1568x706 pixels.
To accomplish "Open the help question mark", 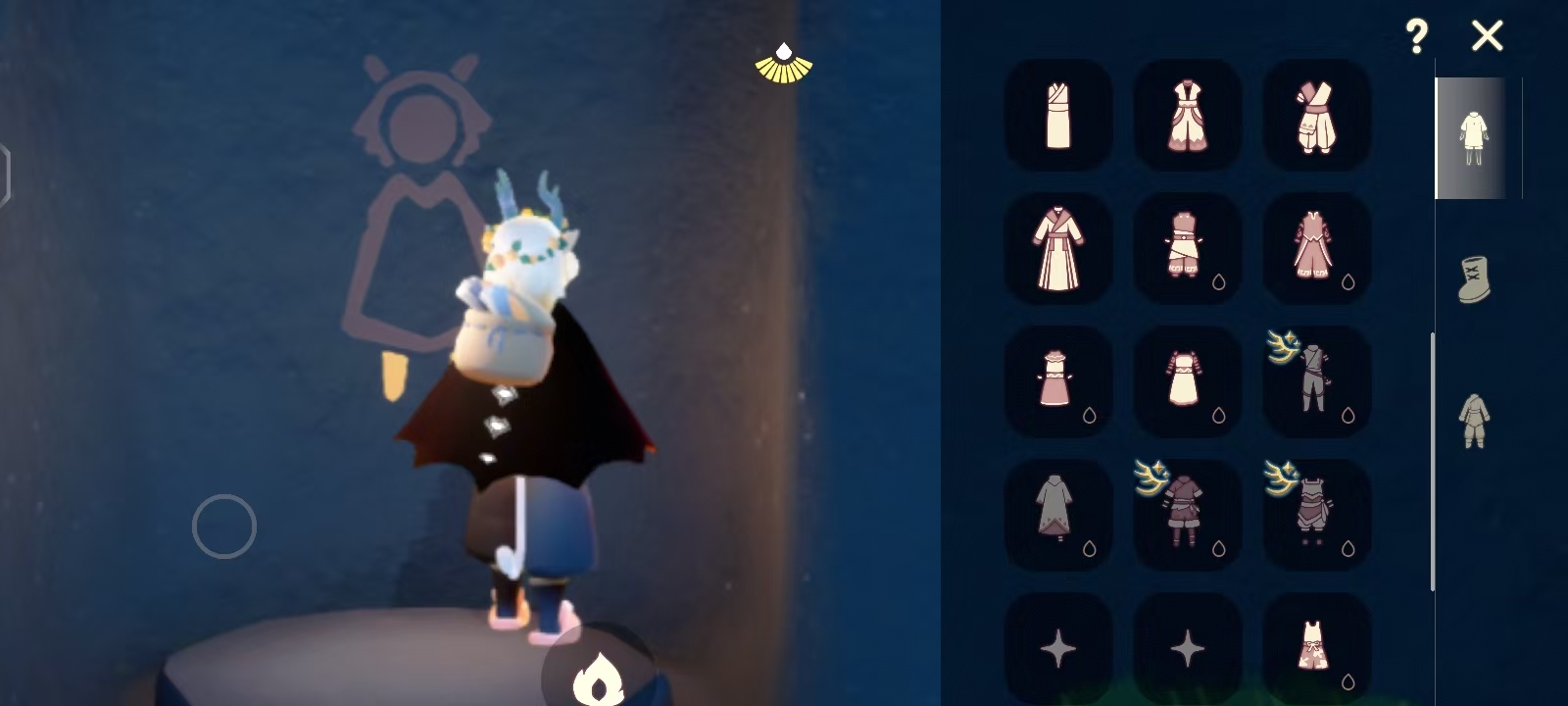I will pos(1416,37).
